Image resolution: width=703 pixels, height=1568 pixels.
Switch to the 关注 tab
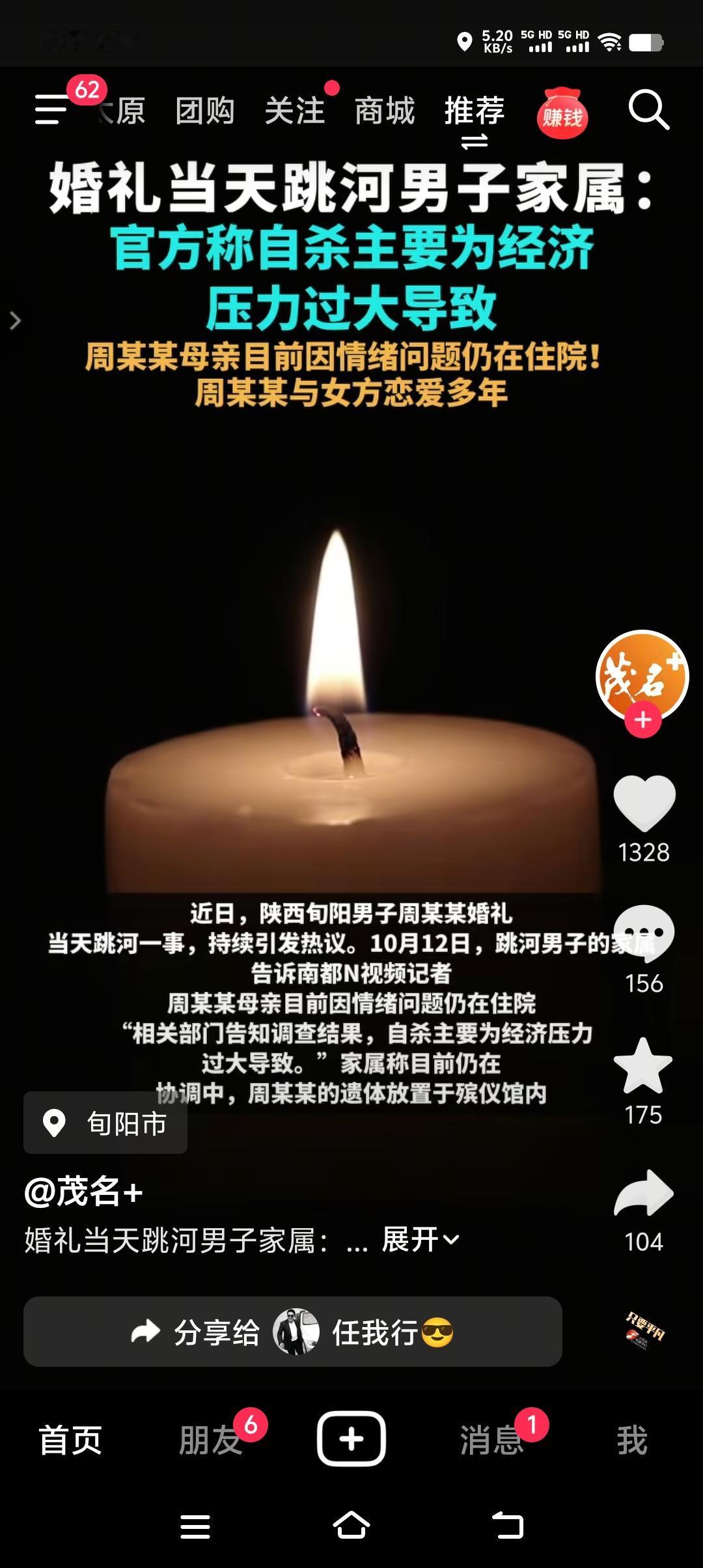point(295,111)
